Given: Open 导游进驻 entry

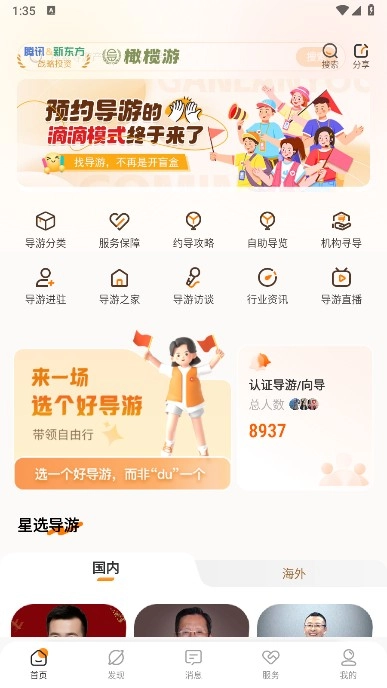Looking at the screenshot, I should (45, 287).
